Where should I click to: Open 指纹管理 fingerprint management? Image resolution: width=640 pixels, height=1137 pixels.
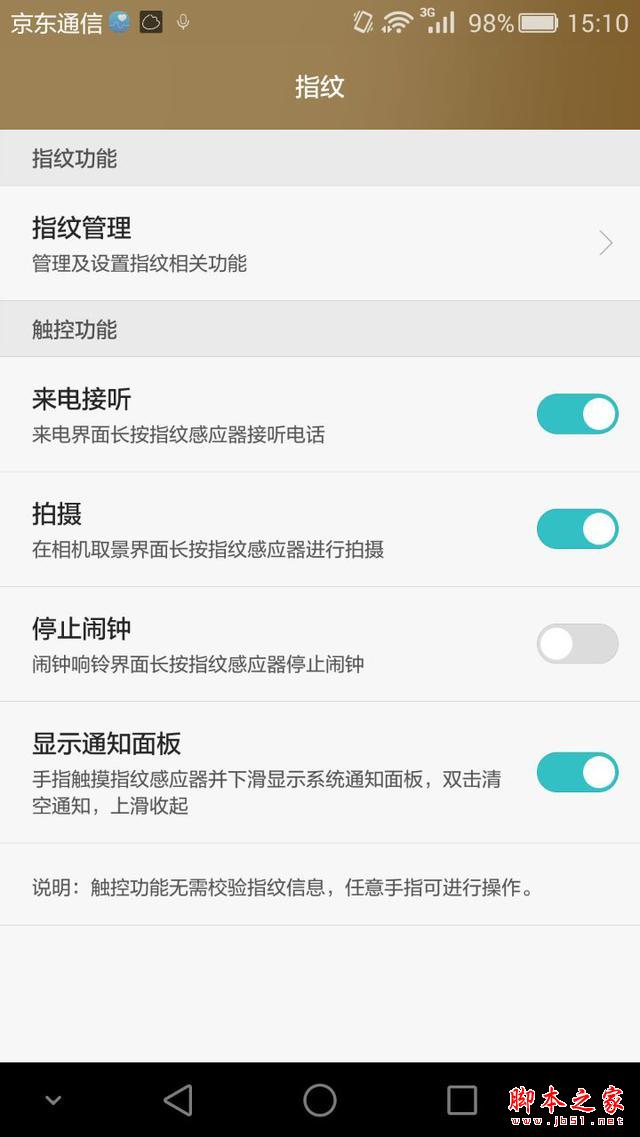click(320, 243)
